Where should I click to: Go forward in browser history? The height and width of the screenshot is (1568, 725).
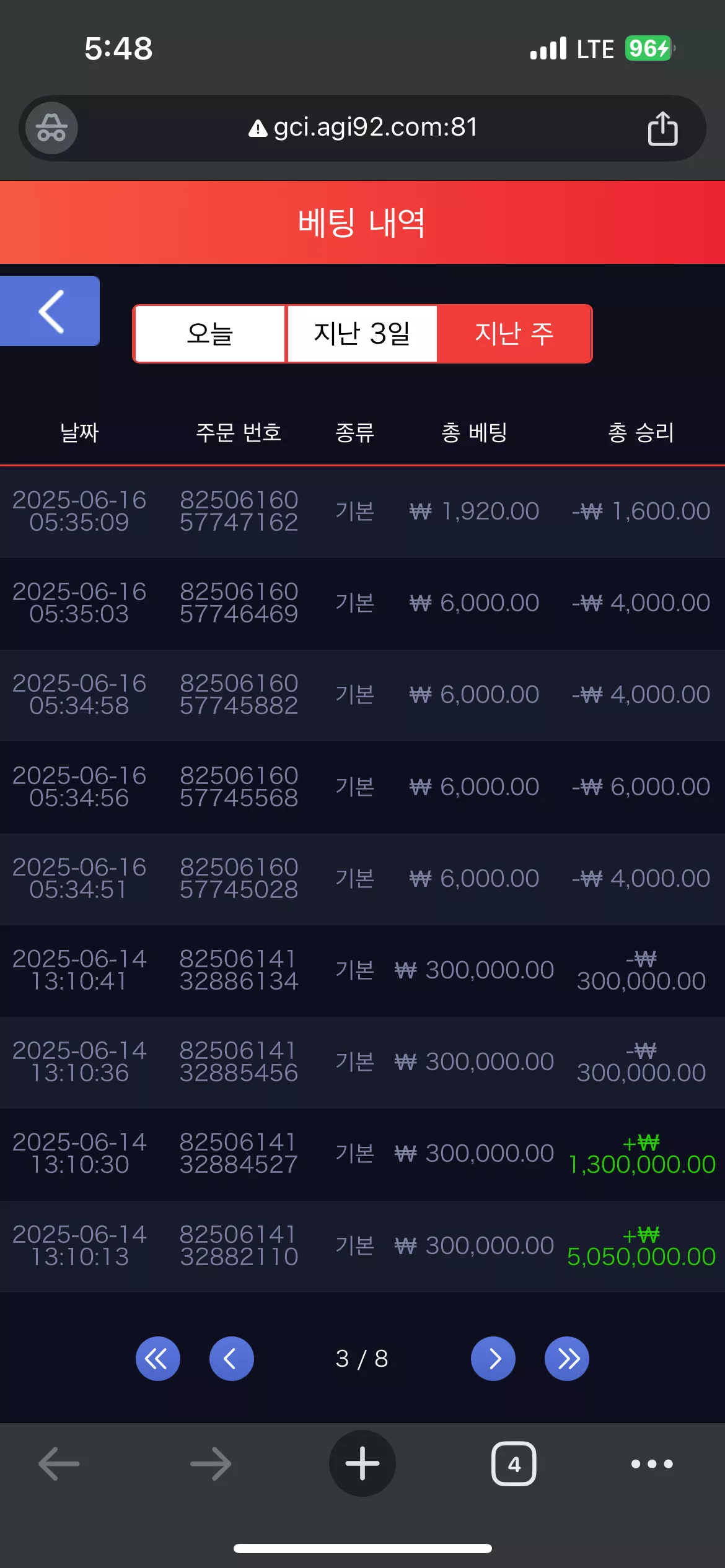coord(211,1464)
